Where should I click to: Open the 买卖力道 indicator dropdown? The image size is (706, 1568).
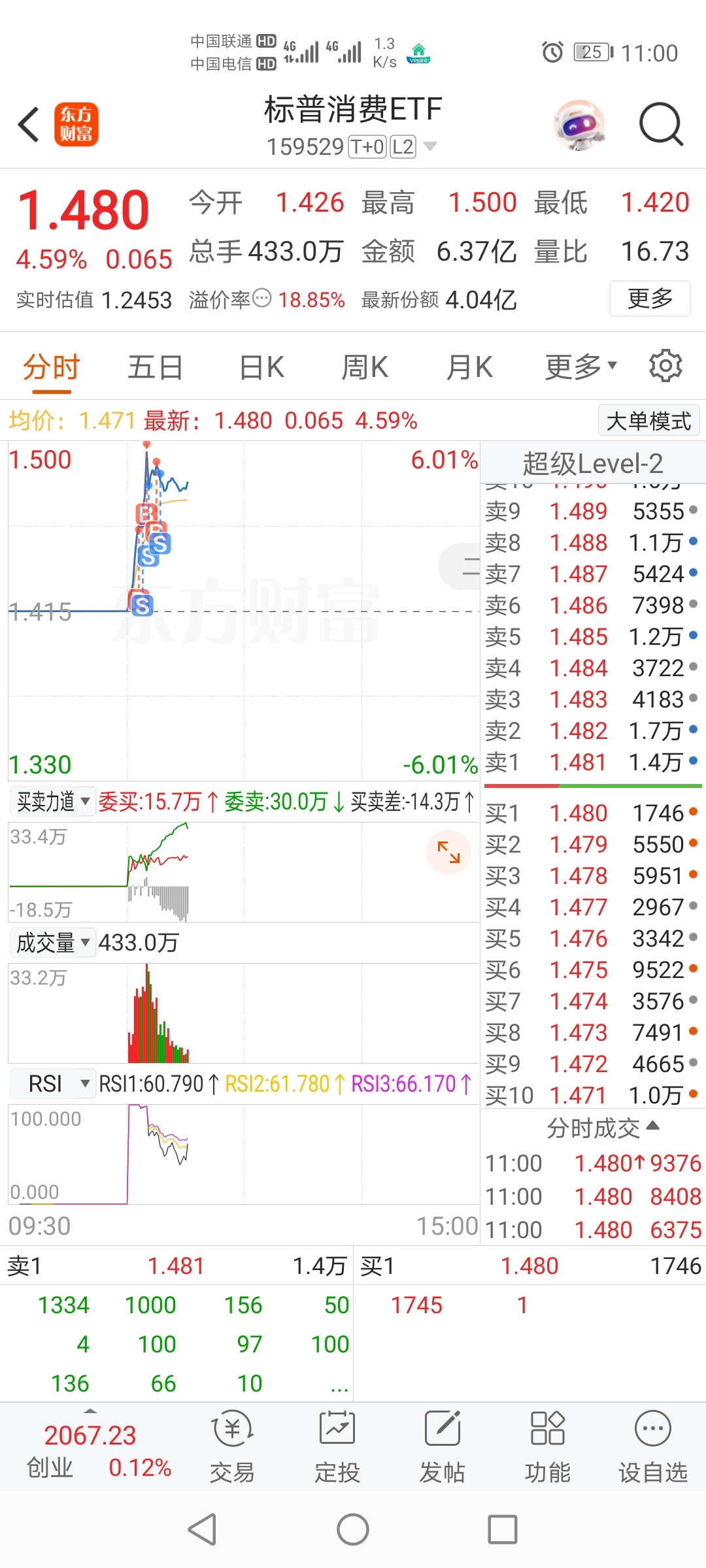(x=52, y=800)
